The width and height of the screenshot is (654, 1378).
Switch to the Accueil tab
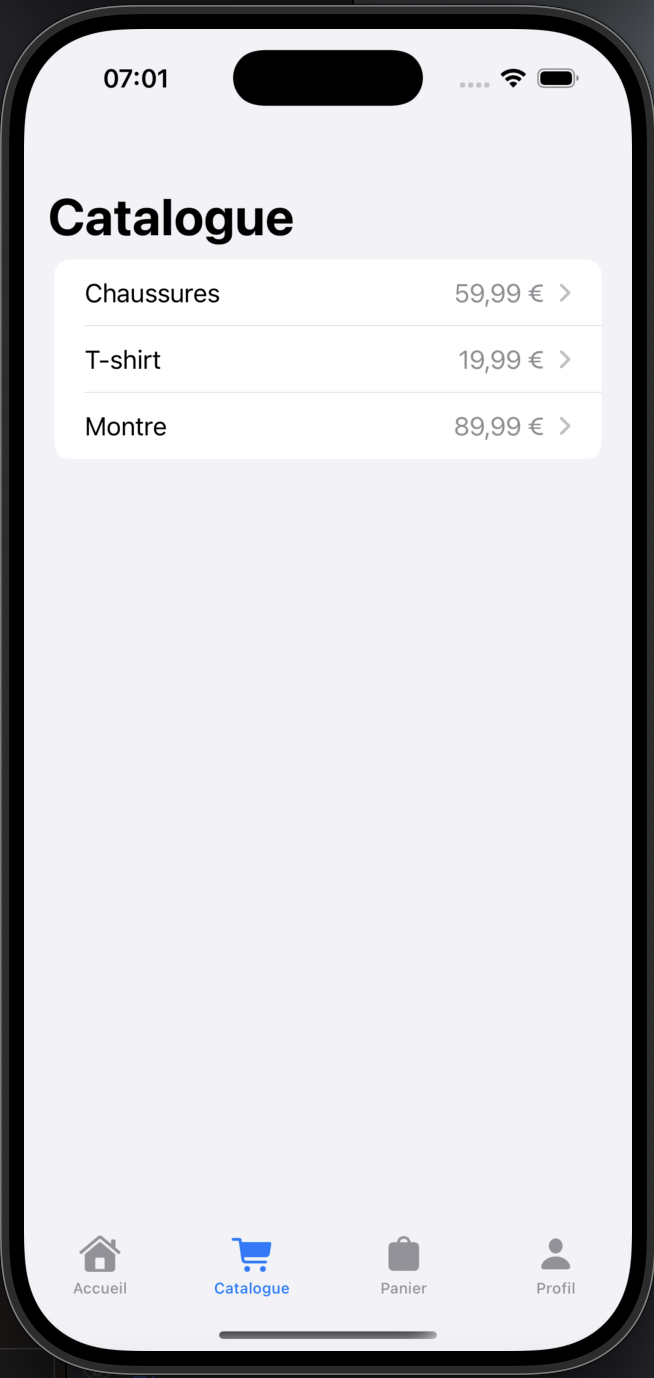[x=100, y=1265]
